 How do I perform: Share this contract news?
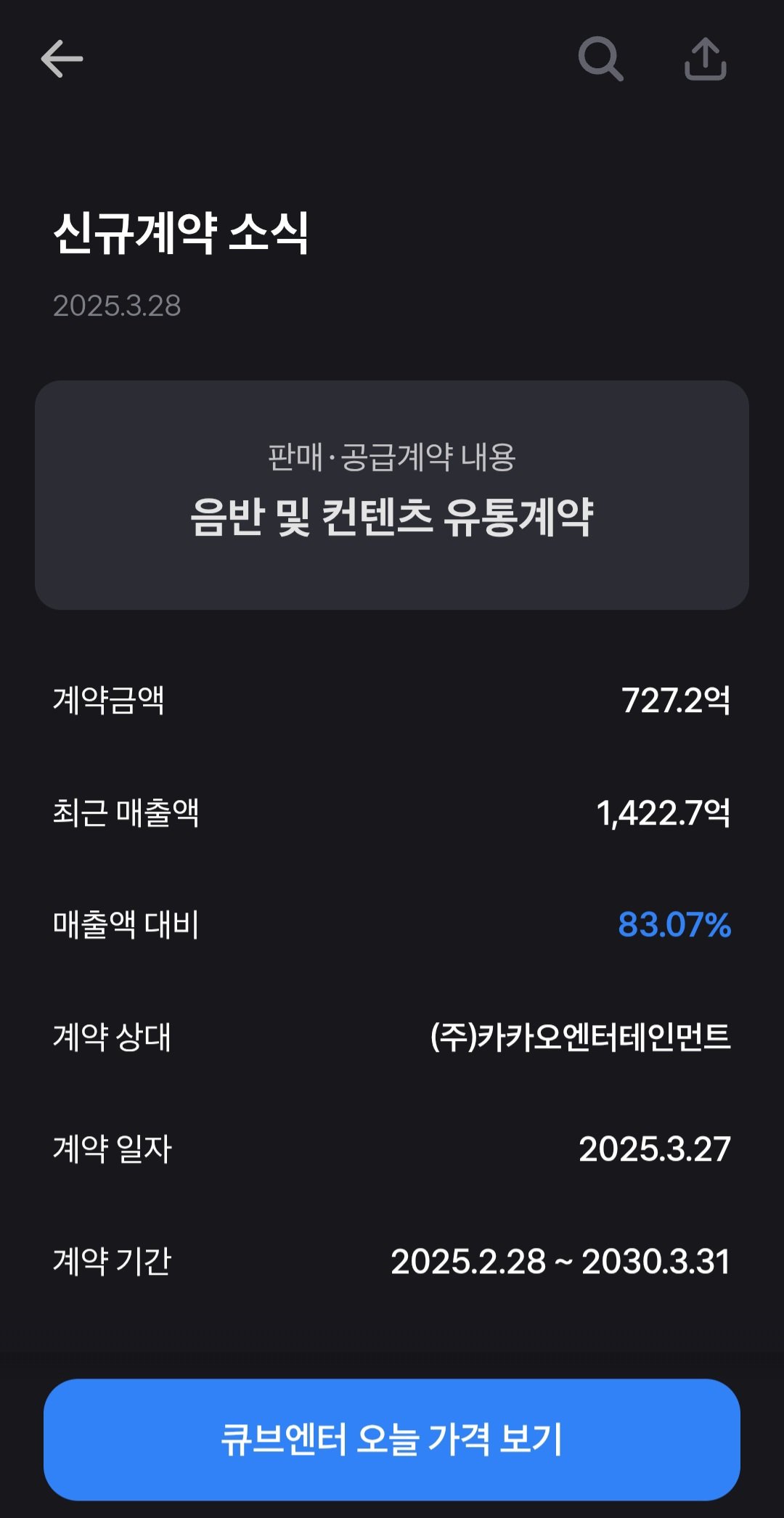(x=705, y=59)
